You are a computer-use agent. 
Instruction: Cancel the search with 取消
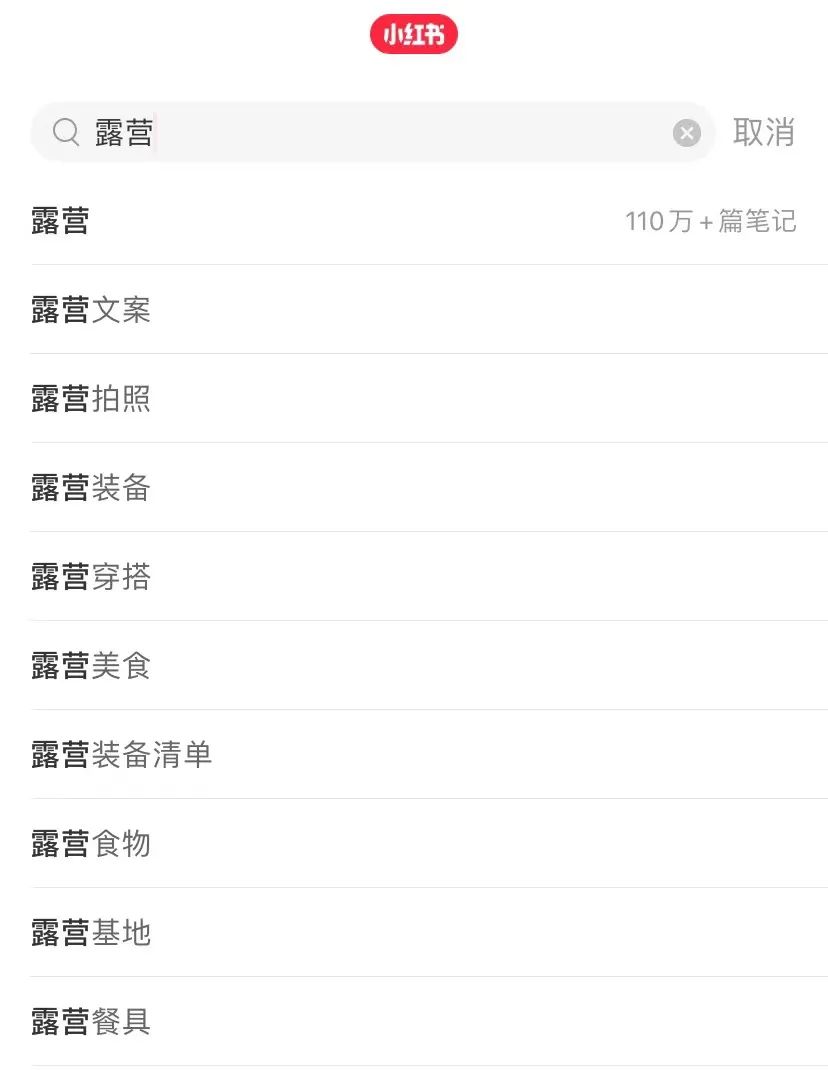click(x=764, y=132)
